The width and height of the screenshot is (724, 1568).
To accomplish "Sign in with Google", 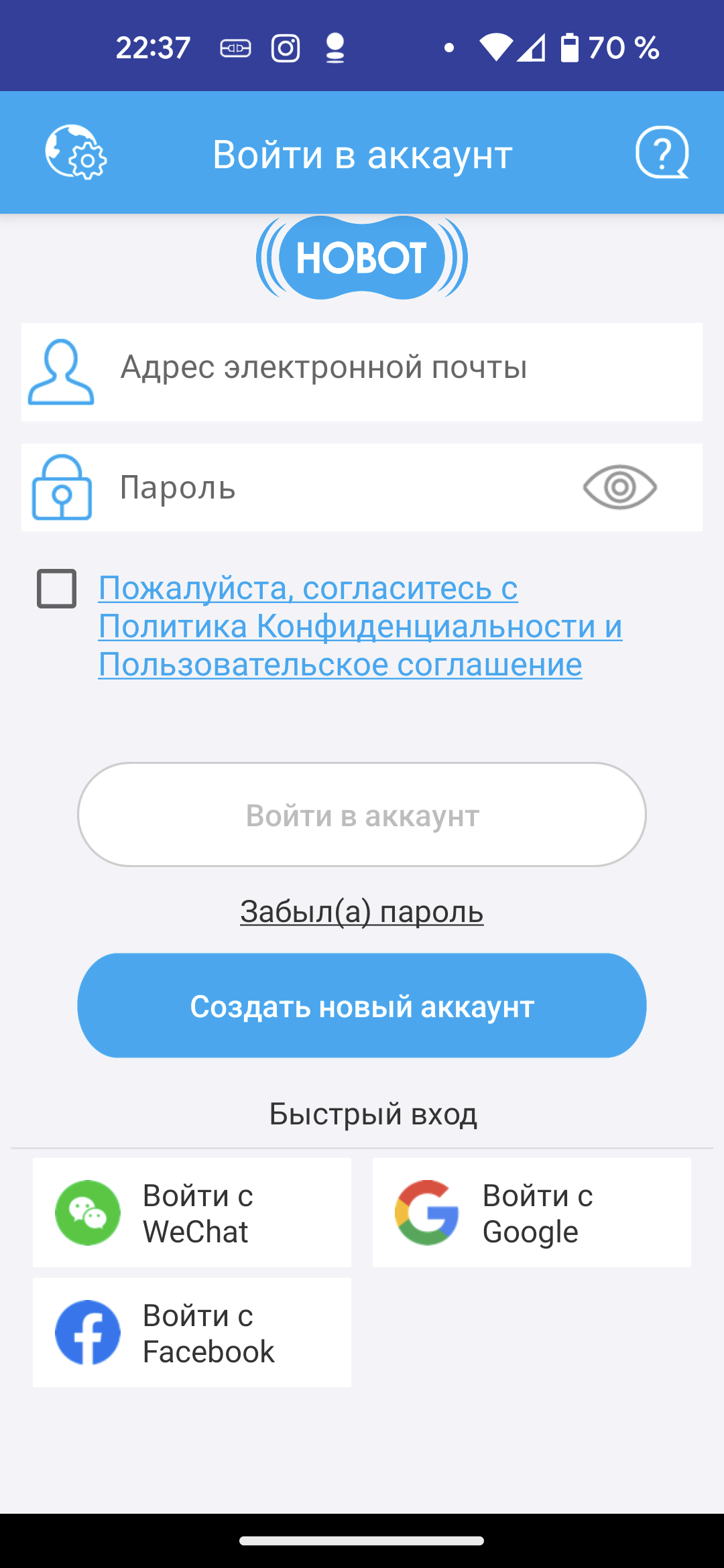I will [531, 1213].
